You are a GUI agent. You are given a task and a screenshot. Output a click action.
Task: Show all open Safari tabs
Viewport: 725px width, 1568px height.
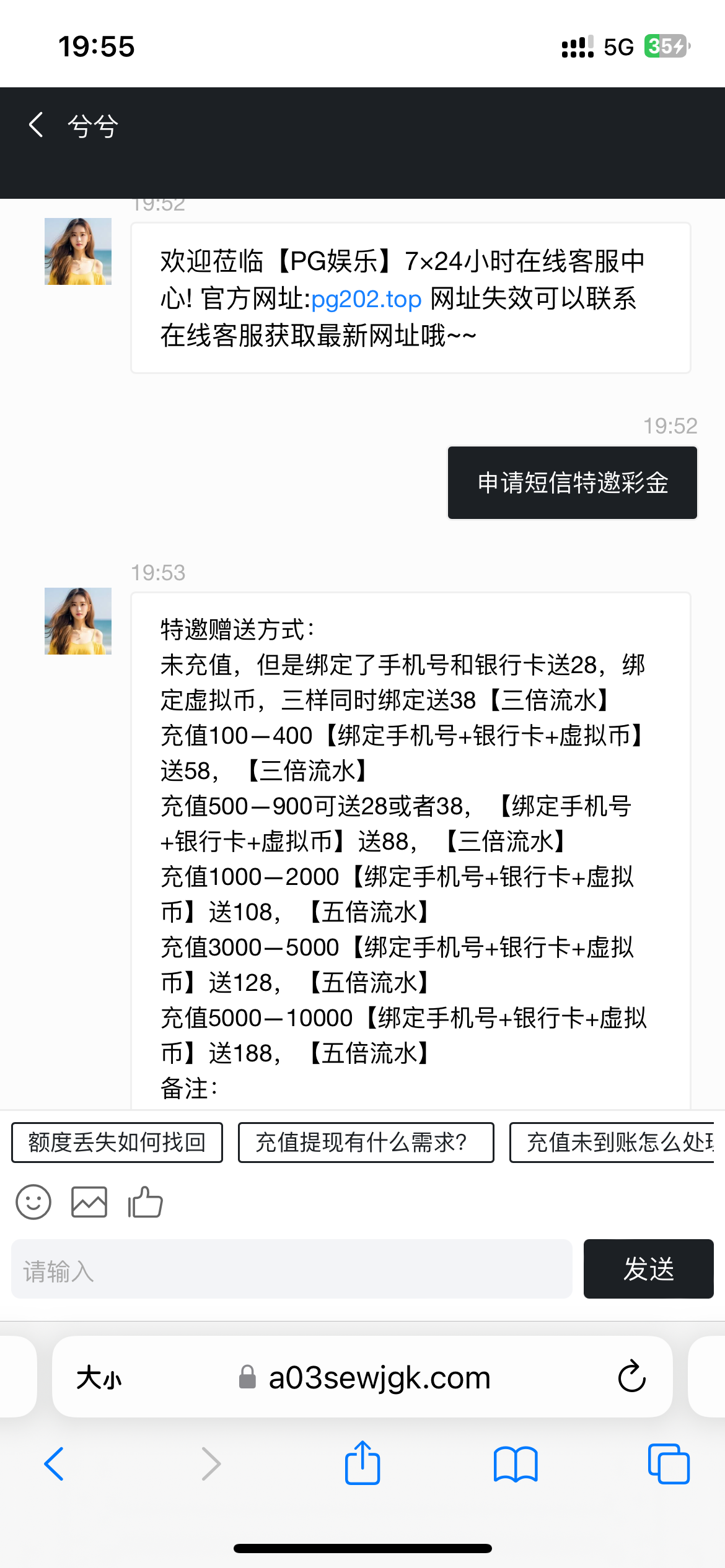pos(668,1464)
